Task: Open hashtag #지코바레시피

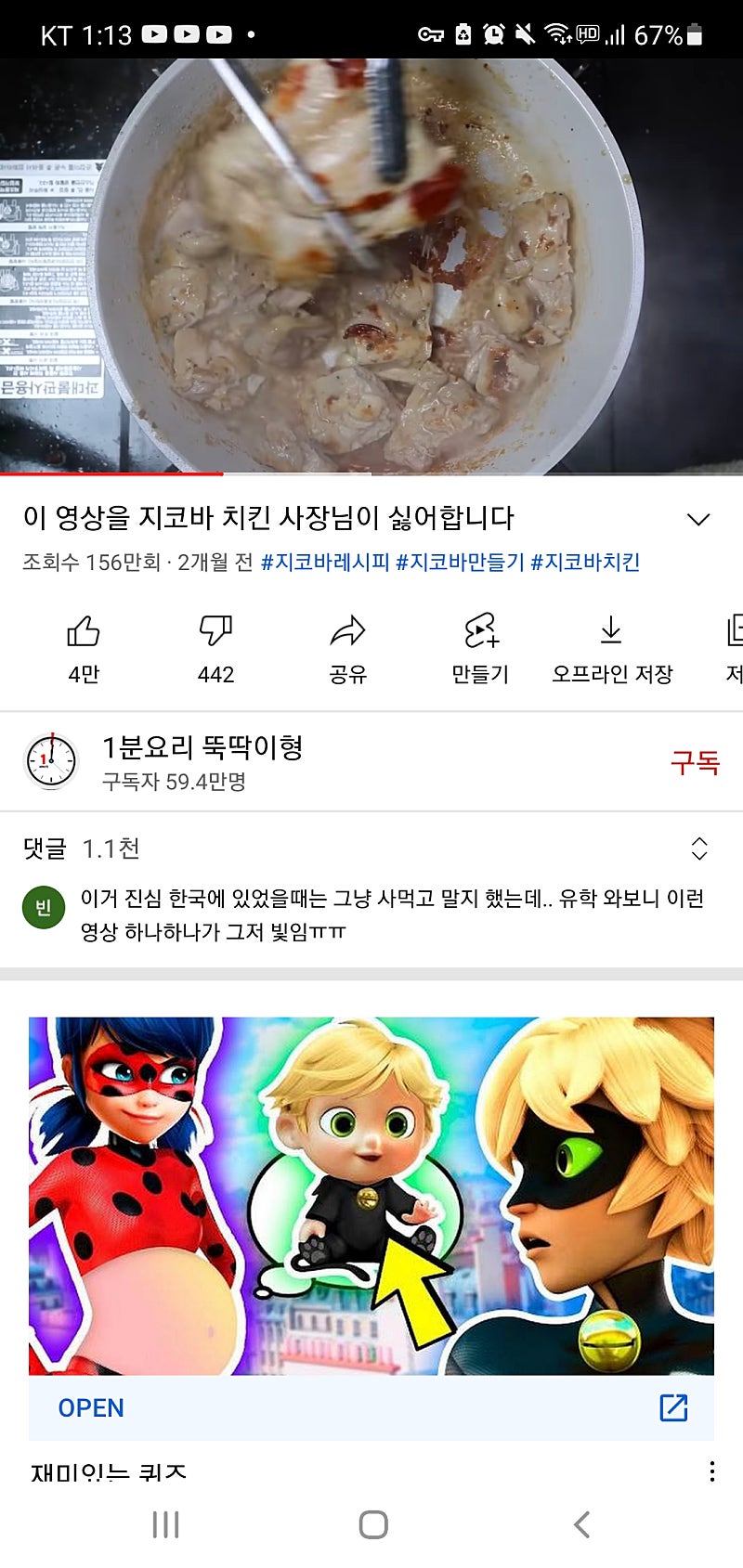Action: coord(325,563)
